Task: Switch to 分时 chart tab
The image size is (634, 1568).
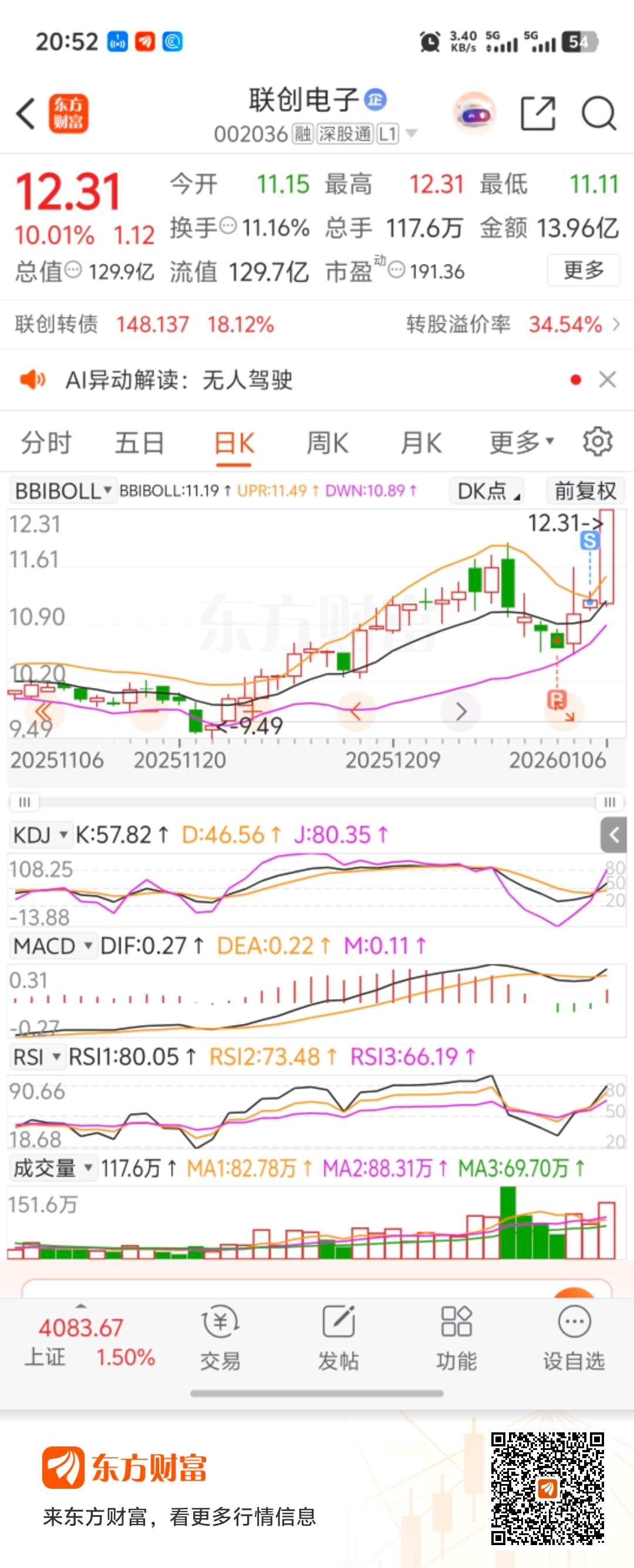Action: click(x=46, y=443)
